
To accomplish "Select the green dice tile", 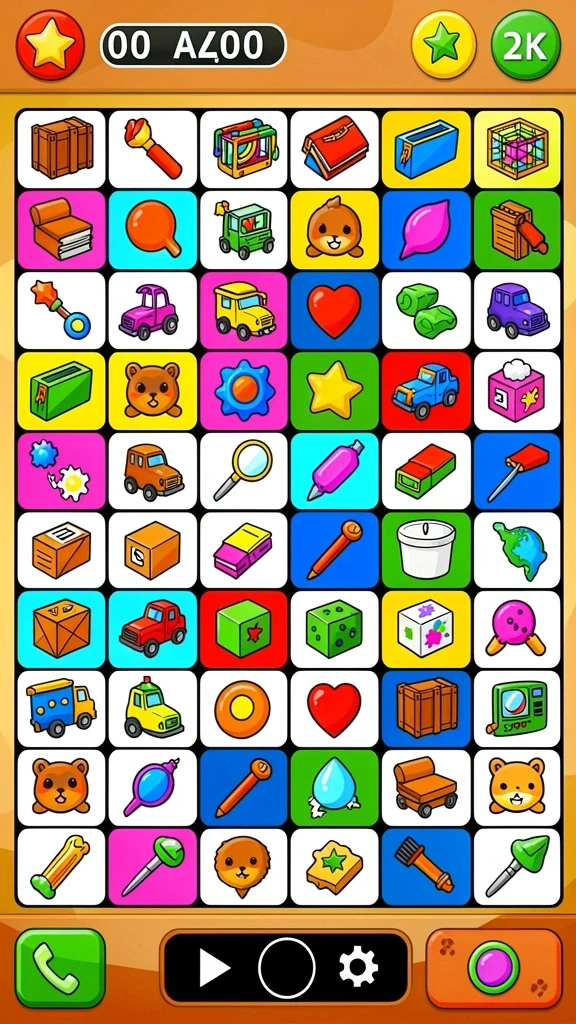I will click(x=334, y=629).
